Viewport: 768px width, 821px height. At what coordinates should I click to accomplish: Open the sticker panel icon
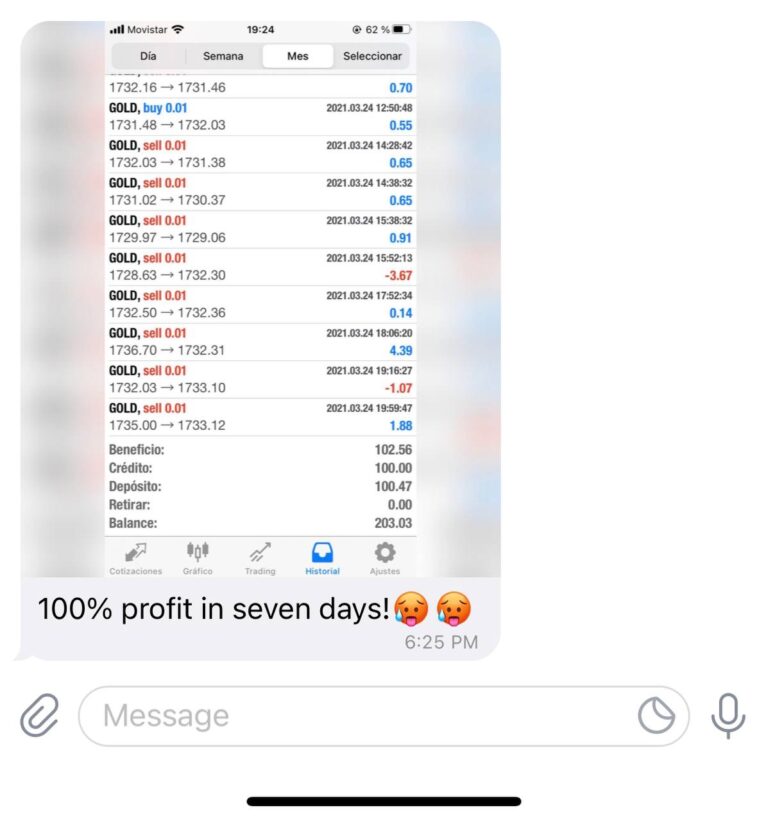pos(657,716)
